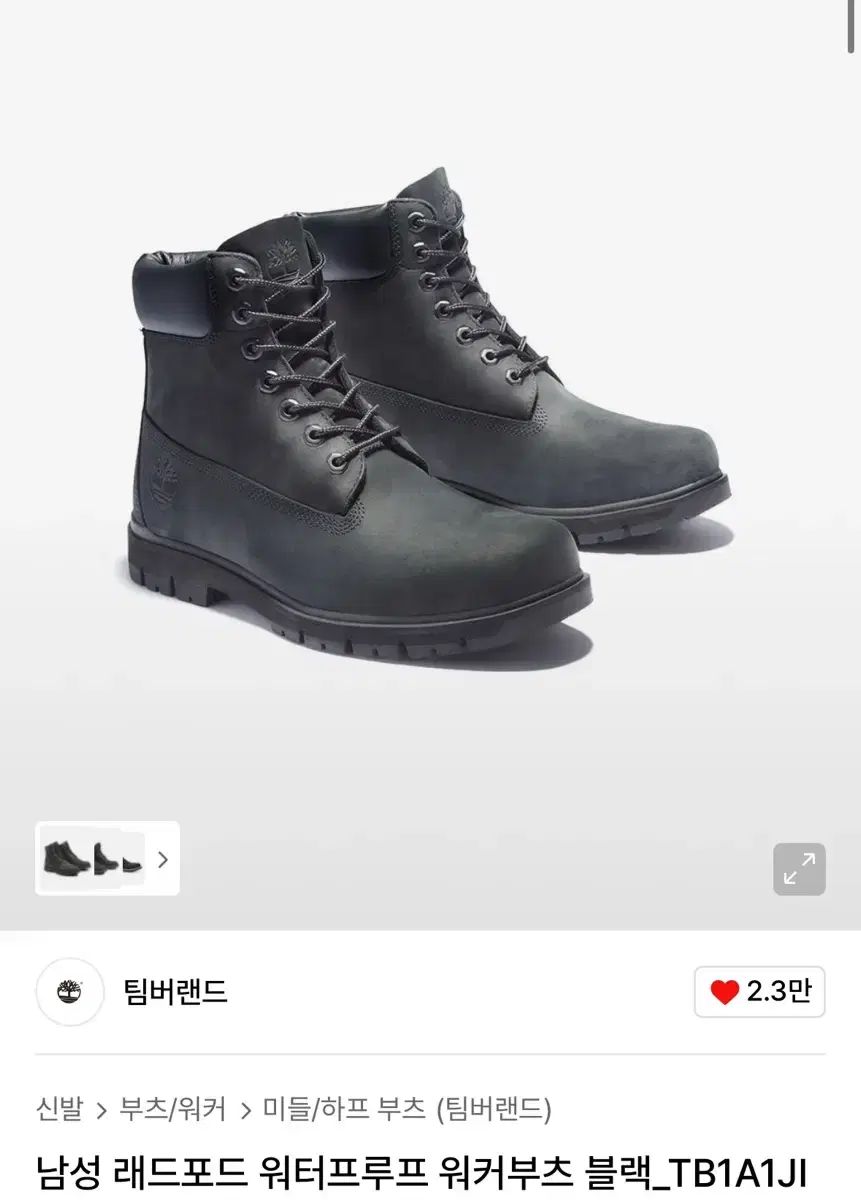Toggle the heart to favorite this product
The width and height of the screenshot is (861, 1200).
click(722, 991)
